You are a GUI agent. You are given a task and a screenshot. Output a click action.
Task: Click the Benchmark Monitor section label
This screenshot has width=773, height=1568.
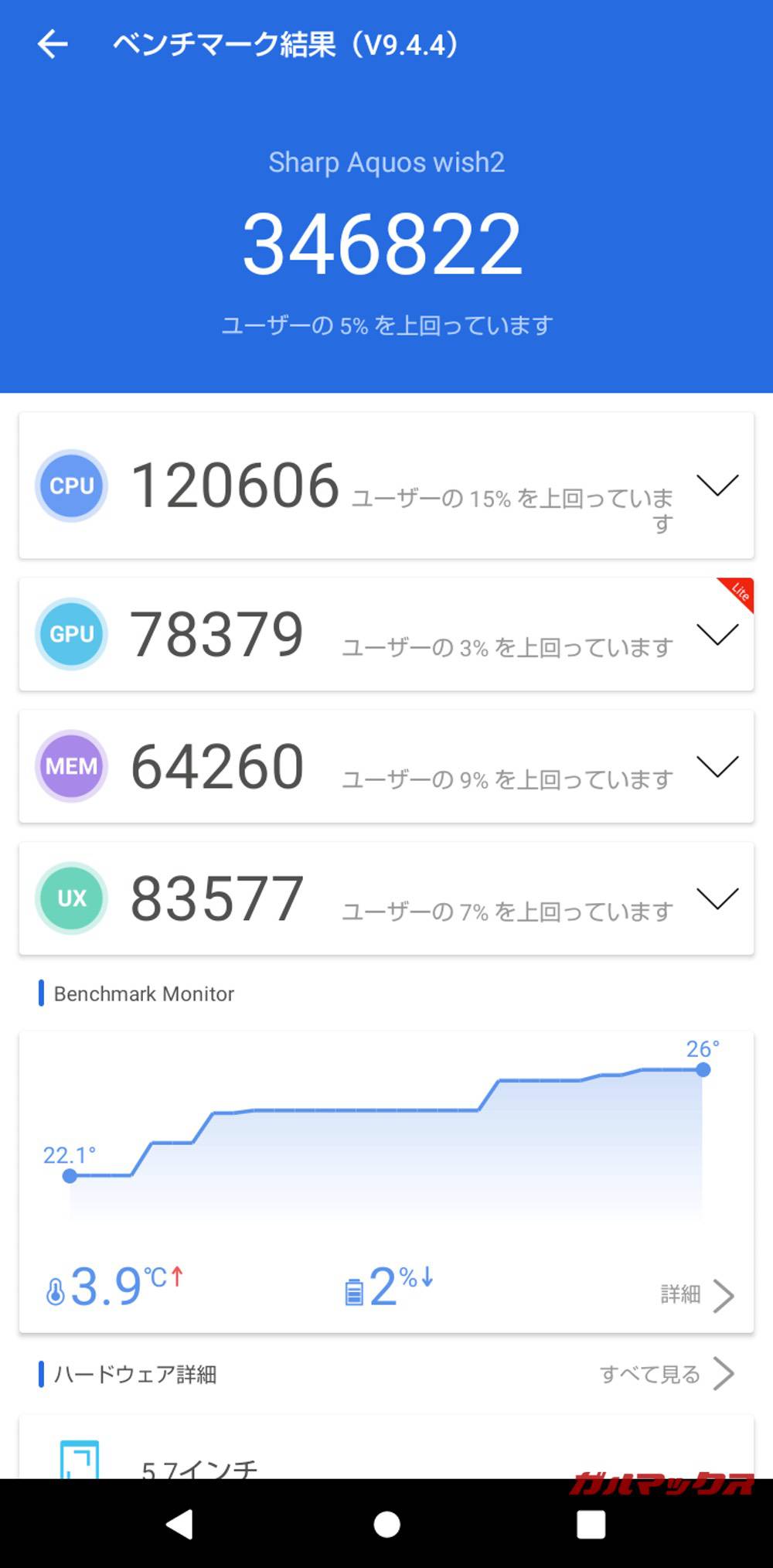tap(143, 994)
